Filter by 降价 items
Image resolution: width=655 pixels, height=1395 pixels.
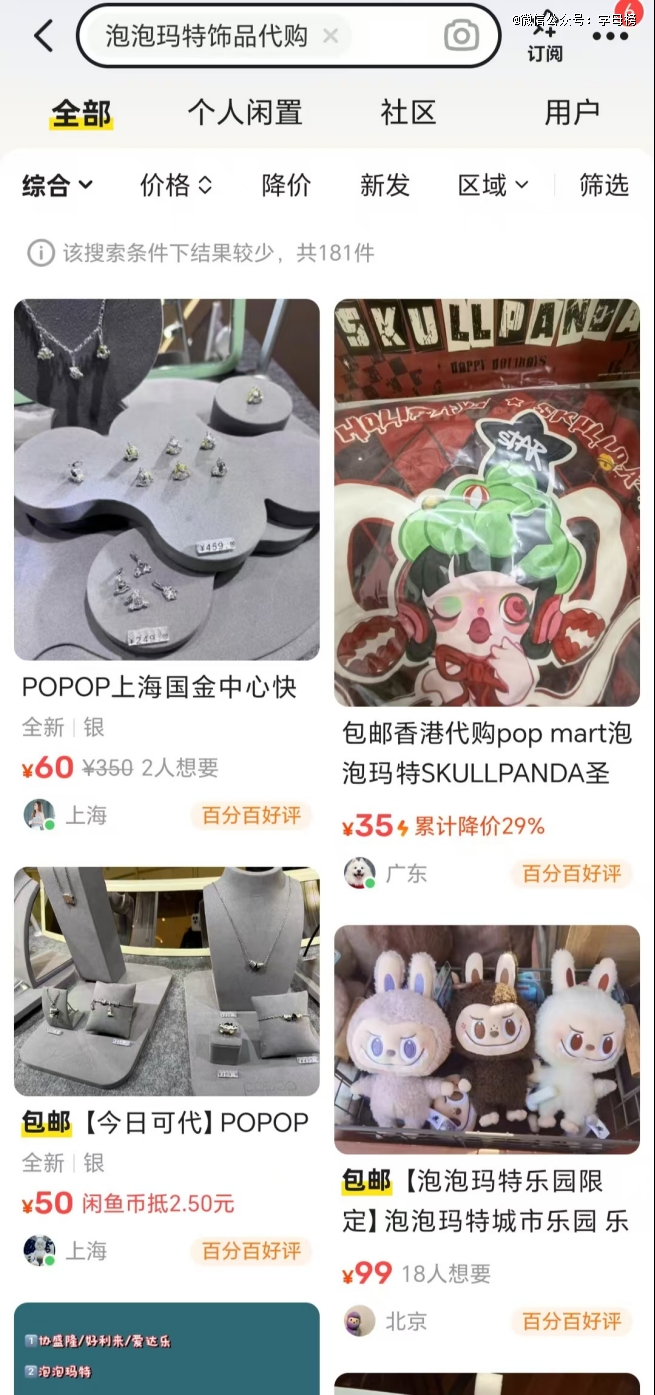click(x=286, y=185)
